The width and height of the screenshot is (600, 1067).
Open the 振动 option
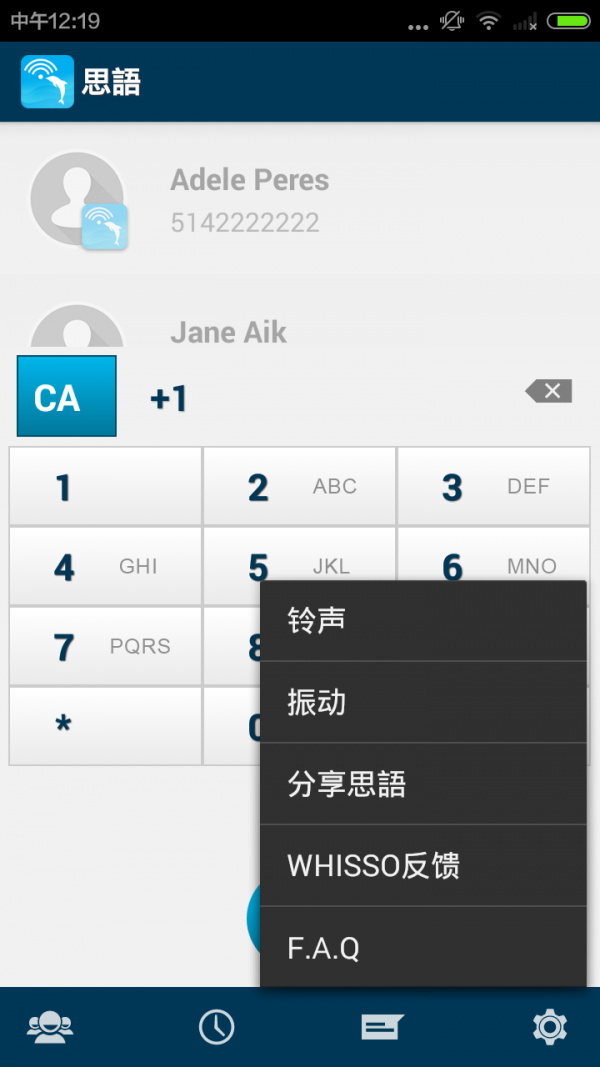pos(422,702)
